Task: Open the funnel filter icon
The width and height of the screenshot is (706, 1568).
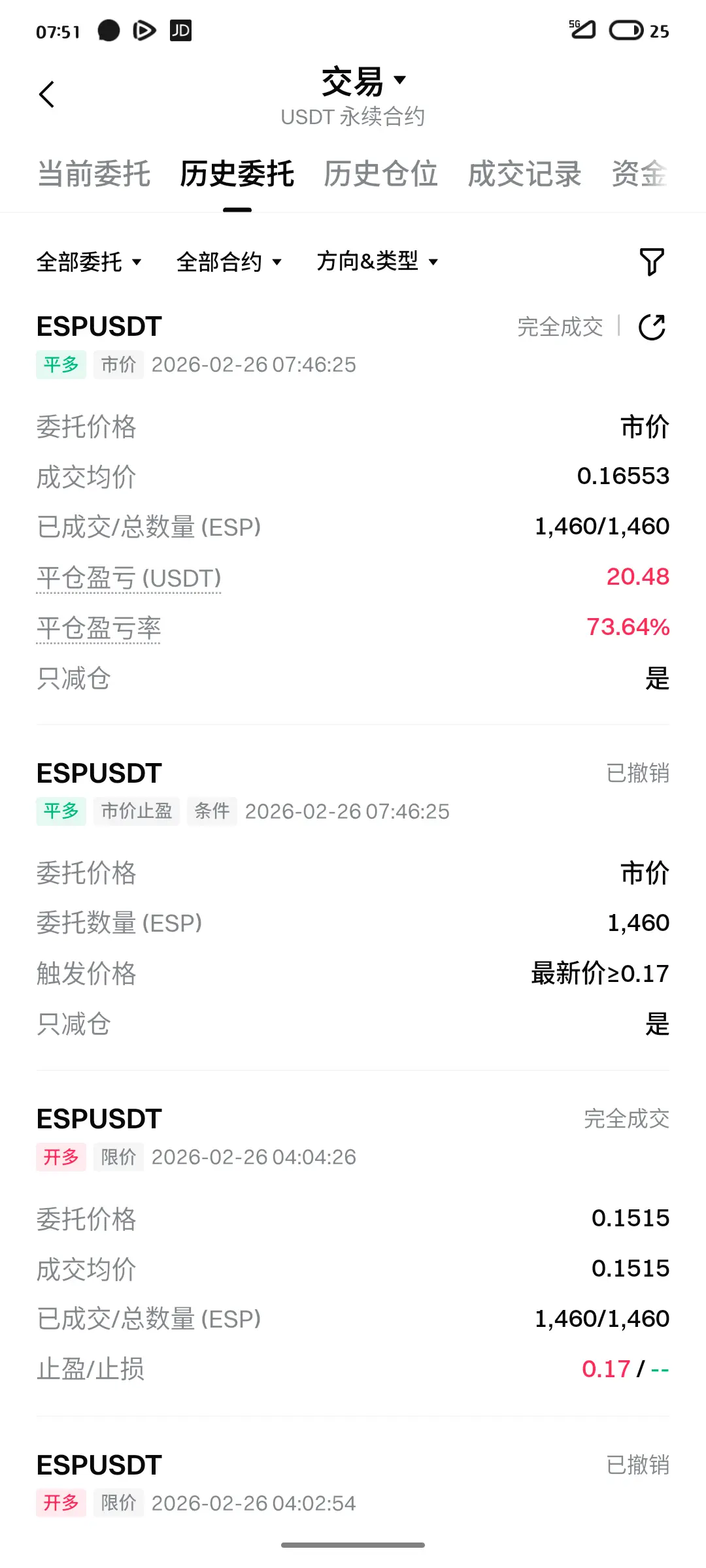Action: click(x=651, y=262)
